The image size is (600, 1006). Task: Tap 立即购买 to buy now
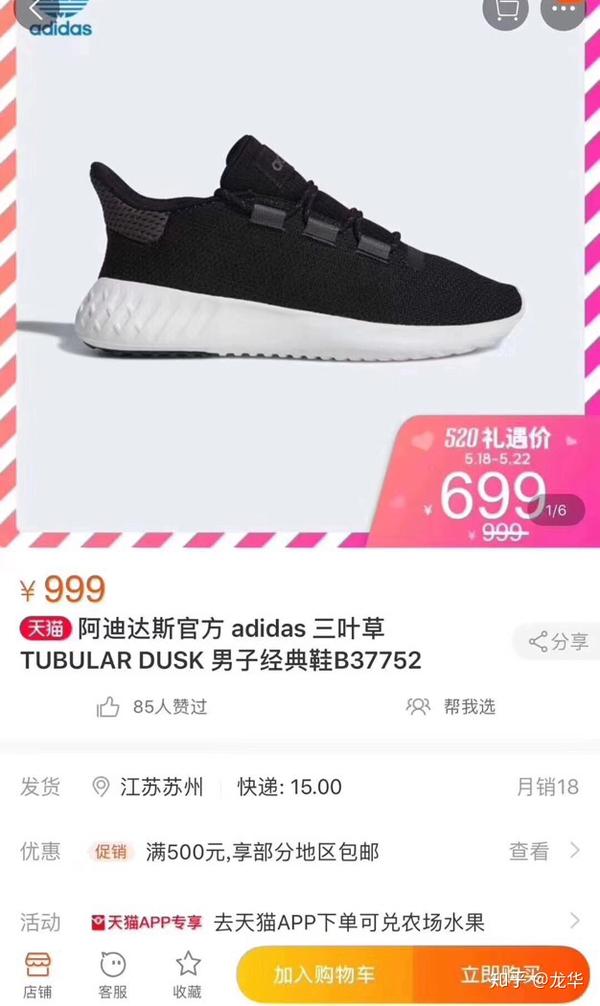(x=500, y=974)
